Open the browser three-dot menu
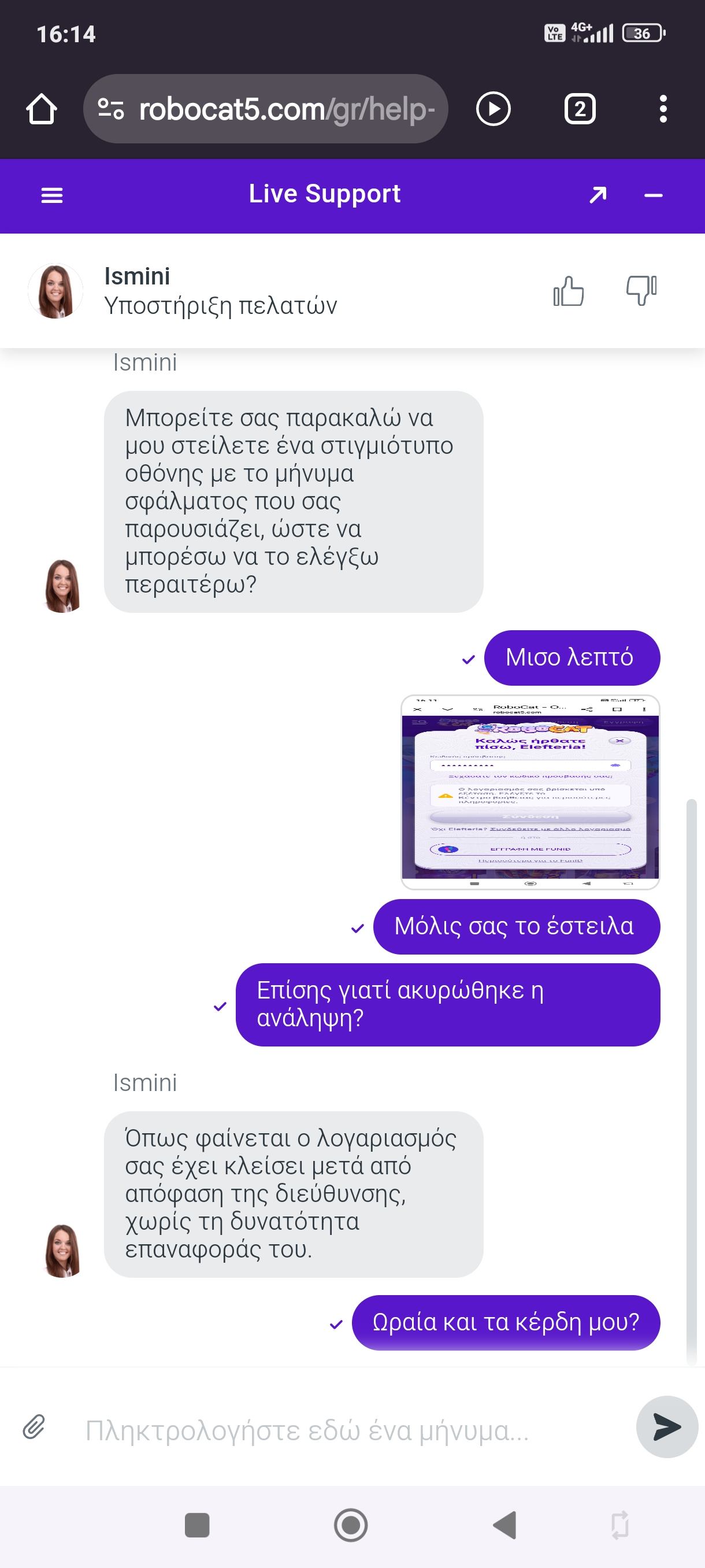Image resolution: width=705 pixels, height=1568 pixels. click(x=663, y=110)
